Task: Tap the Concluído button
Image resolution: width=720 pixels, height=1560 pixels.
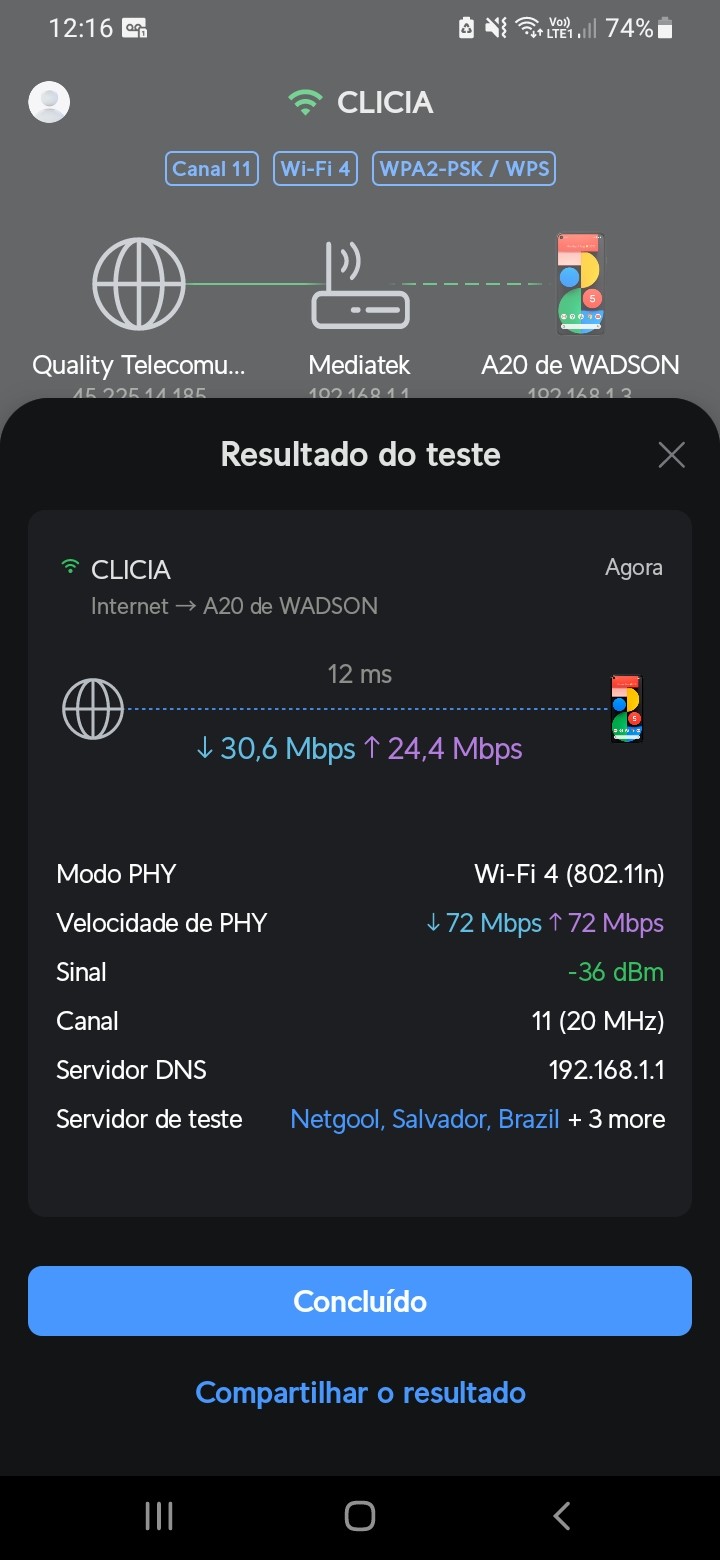Action: (360, 1301)
